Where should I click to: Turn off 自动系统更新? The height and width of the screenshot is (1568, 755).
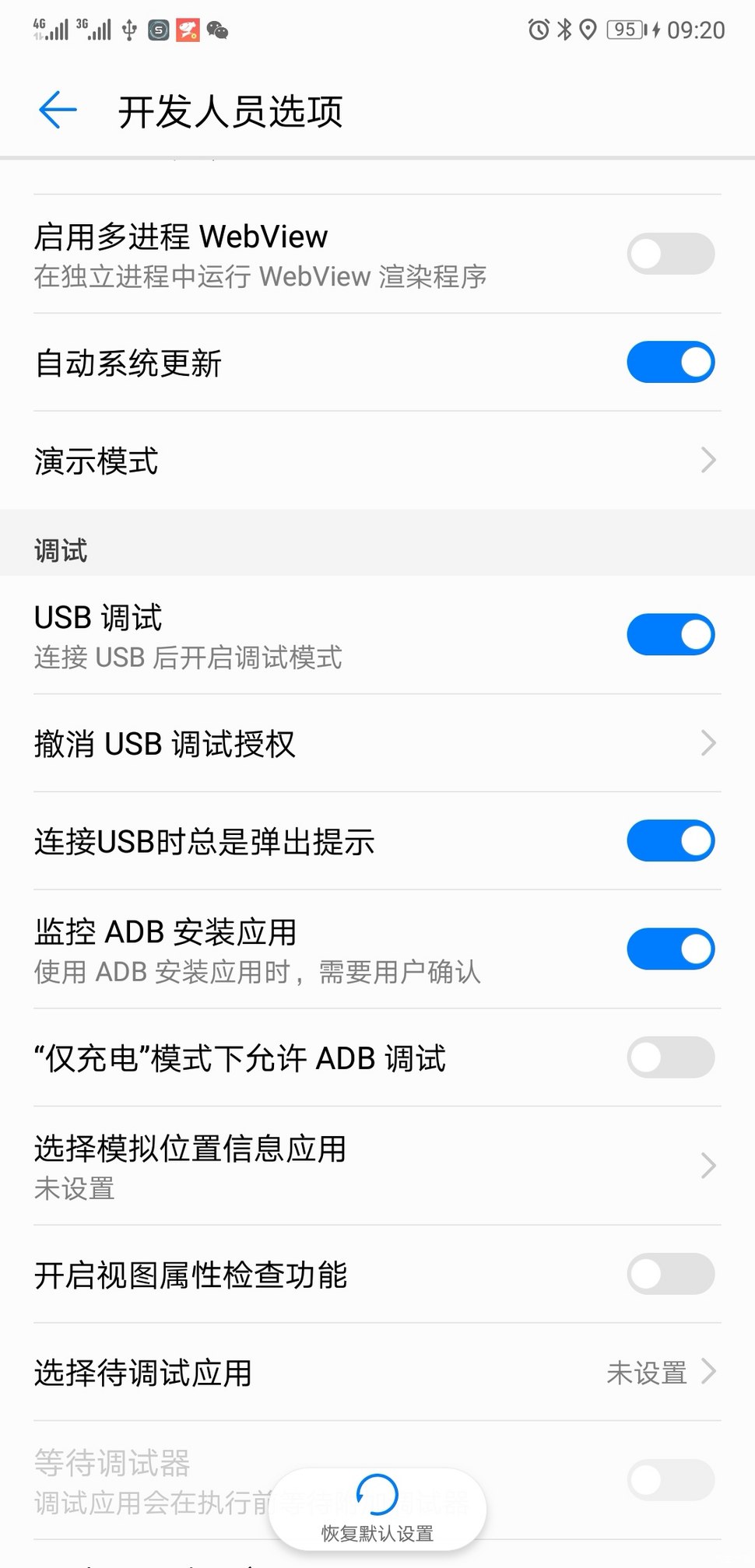[x=670, y=363]
